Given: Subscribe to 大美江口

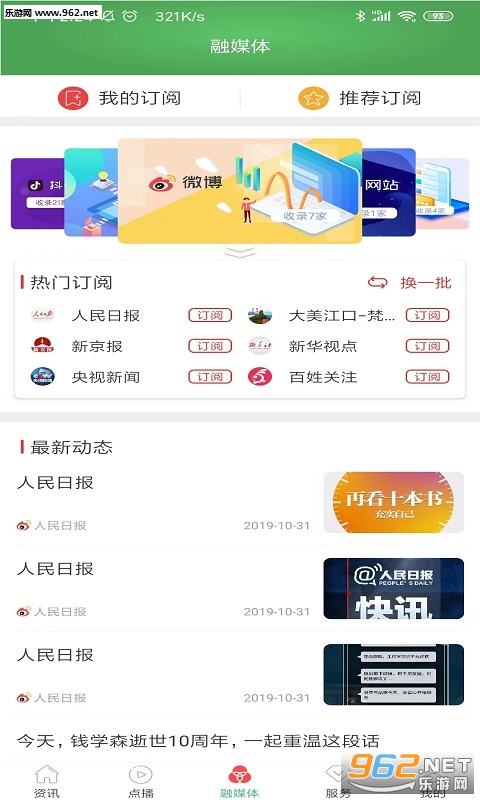Looking at the screenshot, I should (427, 315).
